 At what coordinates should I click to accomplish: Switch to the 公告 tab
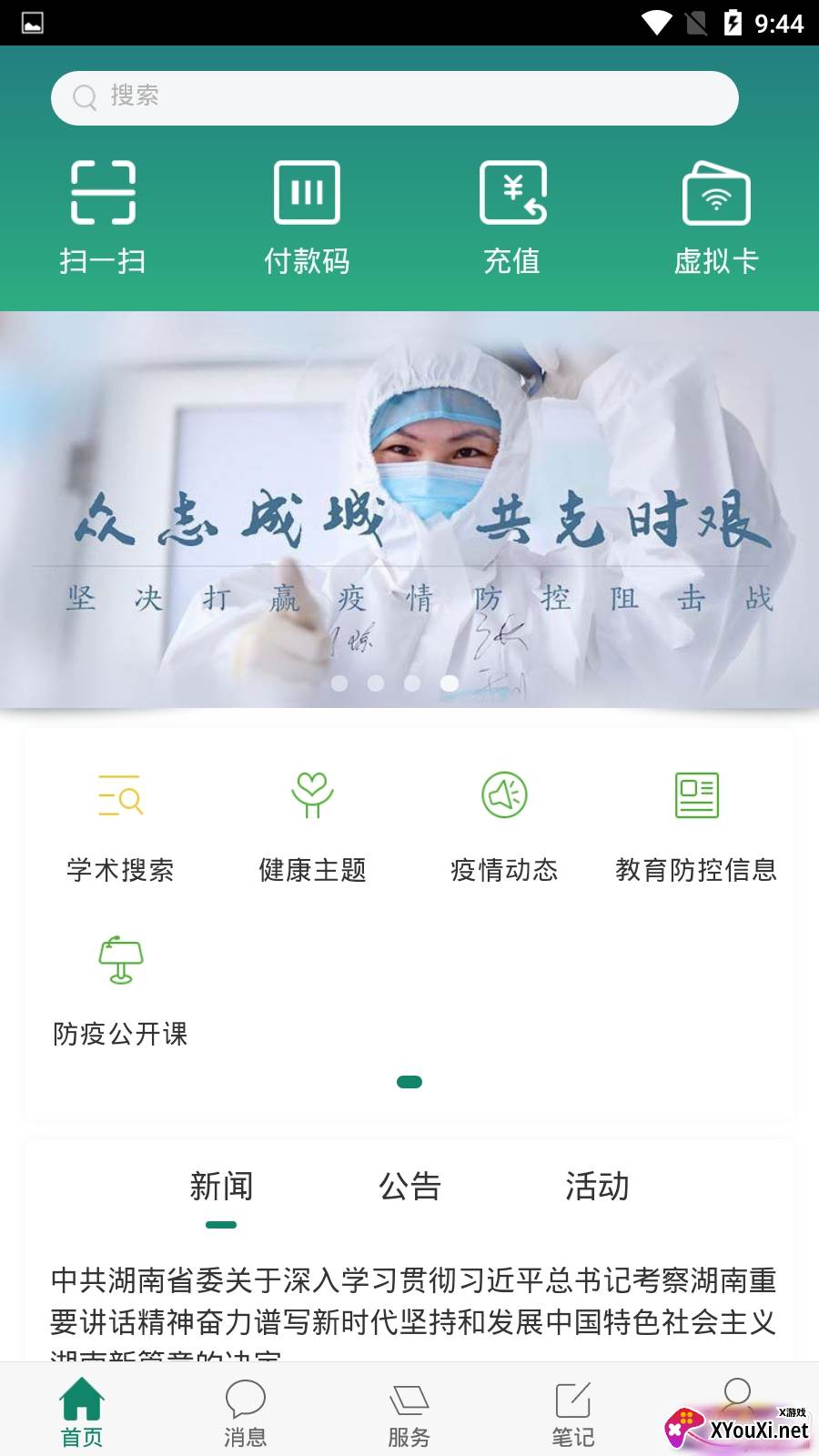tap(409, 1188)
